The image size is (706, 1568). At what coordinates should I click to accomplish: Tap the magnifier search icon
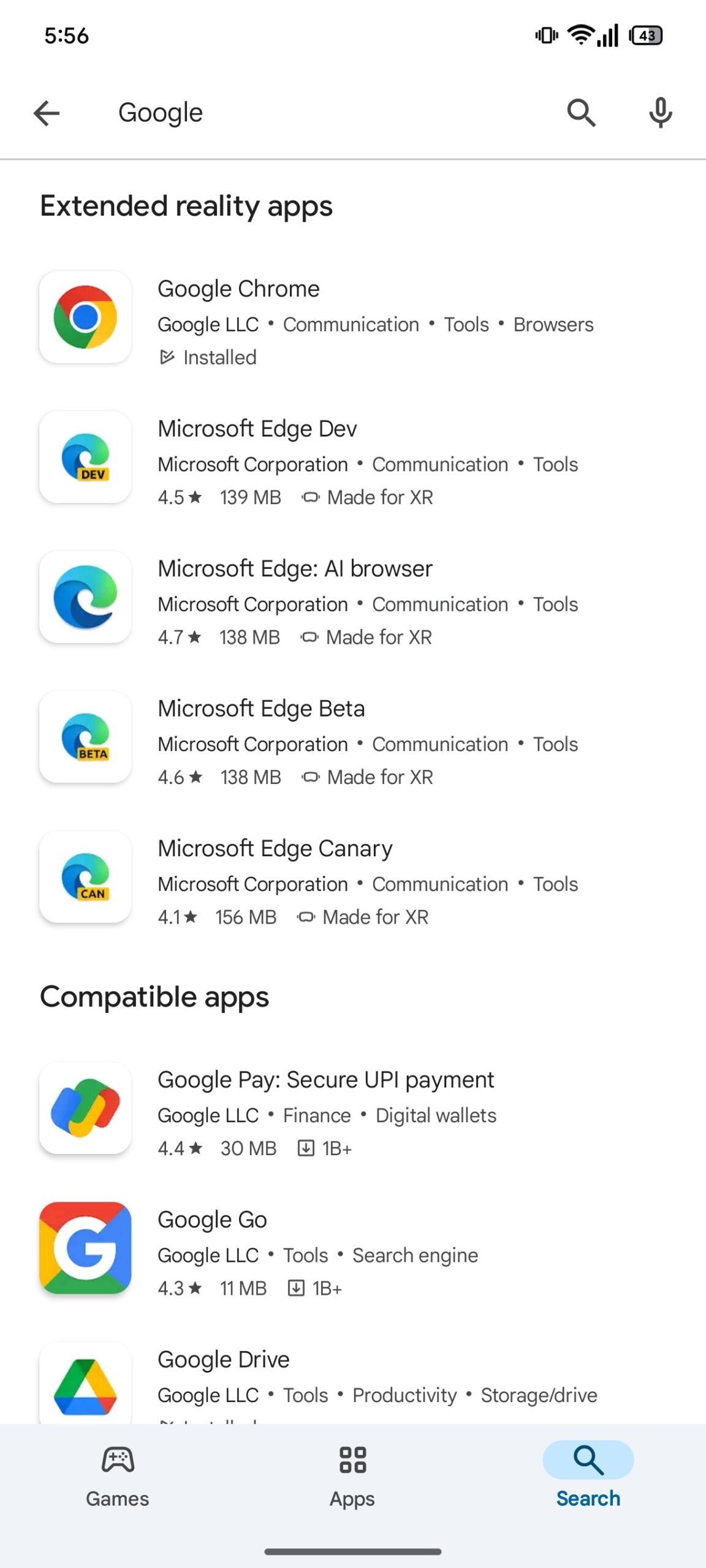[x=581, y=113]
